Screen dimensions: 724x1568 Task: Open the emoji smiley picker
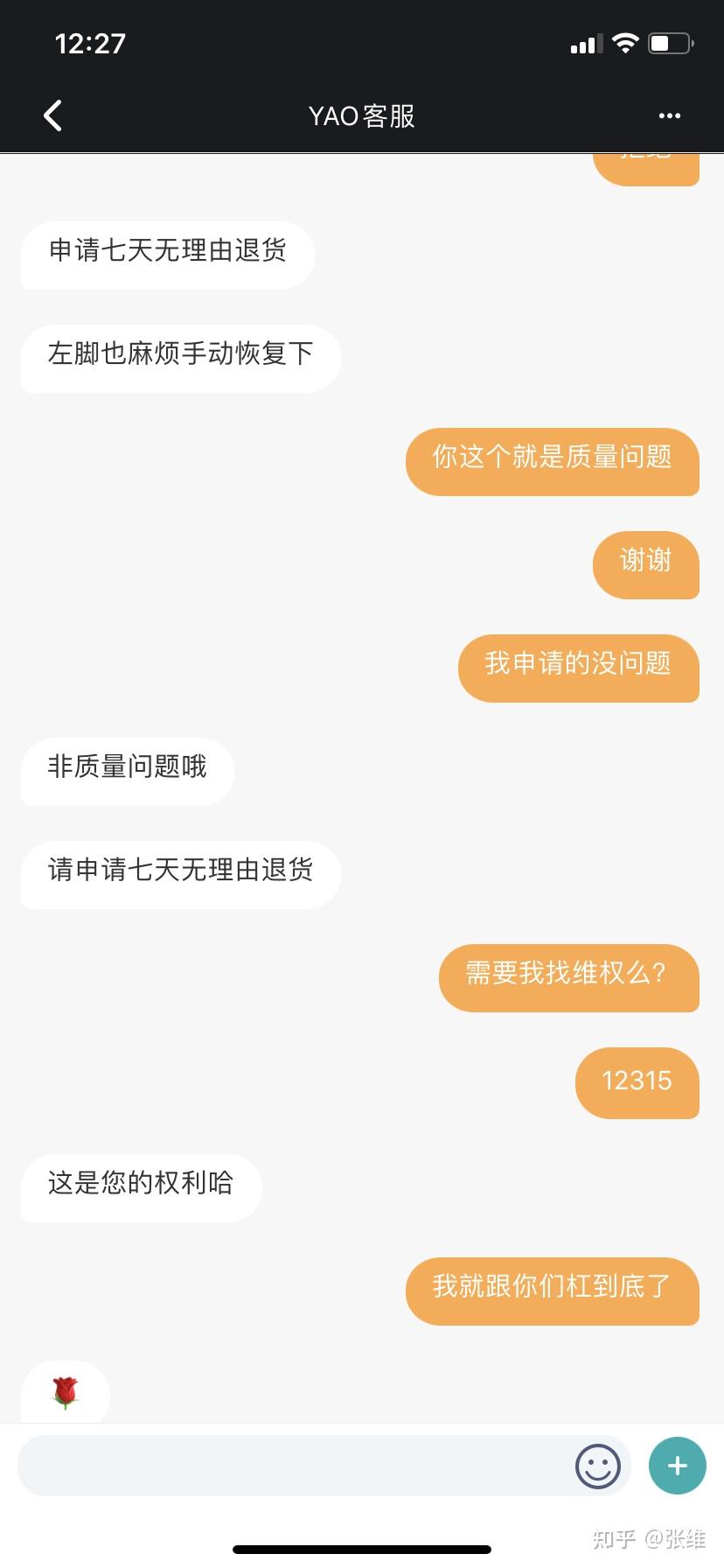(x=598, y=1466)
